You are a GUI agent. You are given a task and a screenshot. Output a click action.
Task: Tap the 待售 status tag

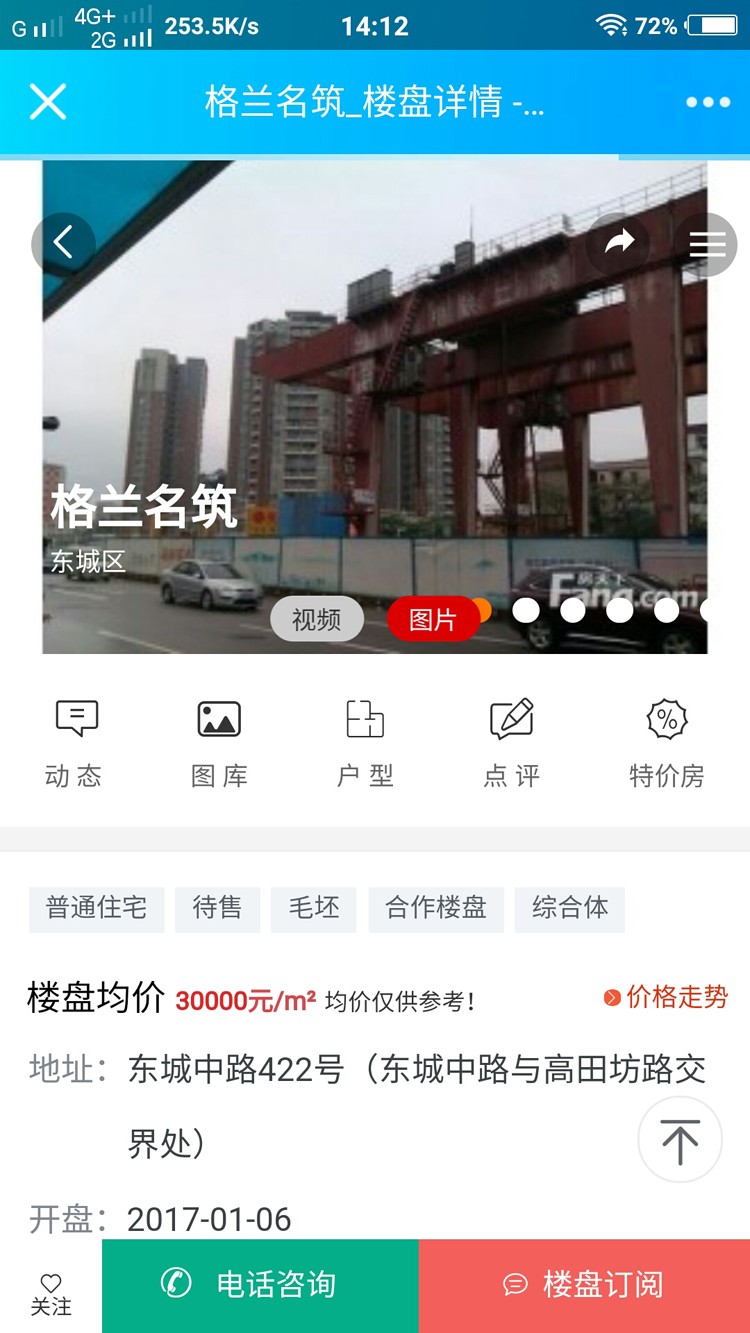(217, 909)
